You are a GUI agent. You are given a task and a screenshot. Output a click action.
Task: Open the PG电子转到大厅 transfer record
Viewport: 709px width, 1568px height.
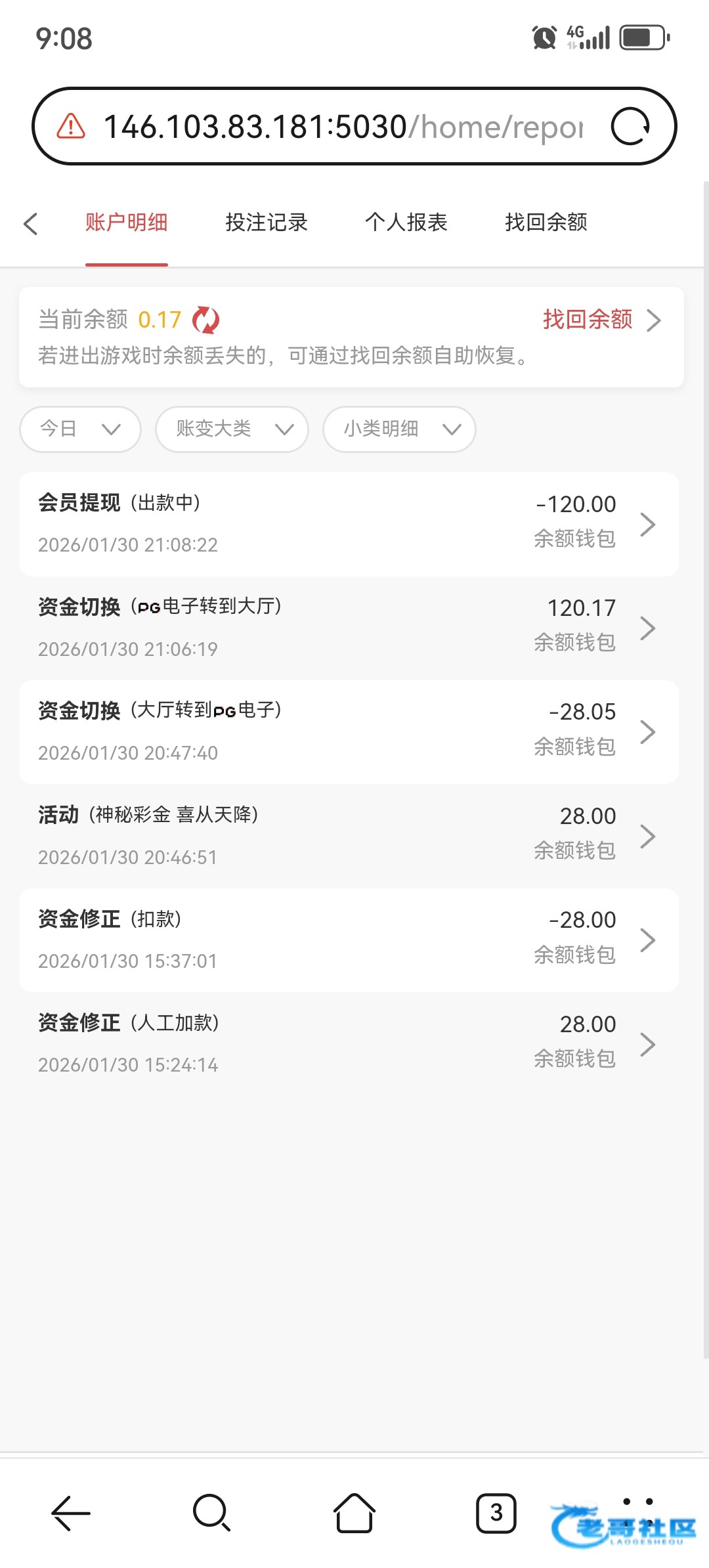pyautogui.click(x=349, y=628)
